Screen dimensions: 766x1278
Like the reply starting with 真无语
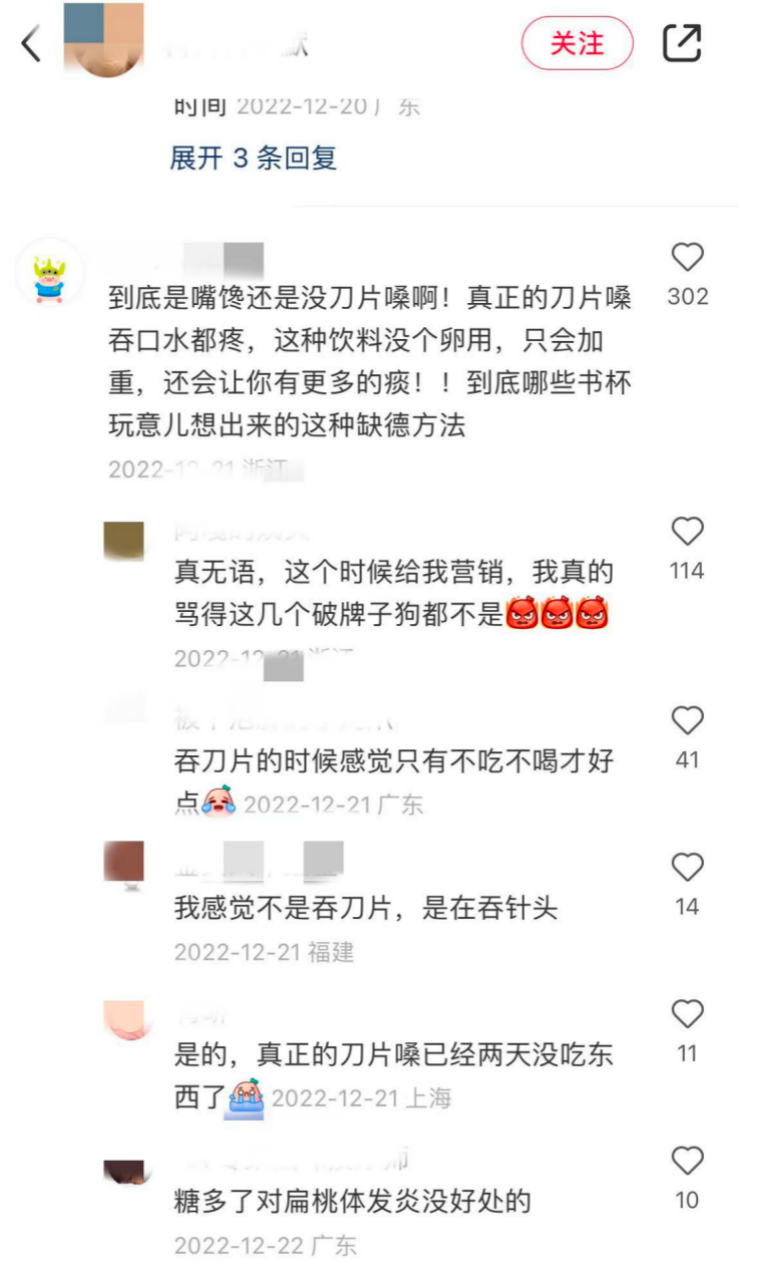(687, 532)
